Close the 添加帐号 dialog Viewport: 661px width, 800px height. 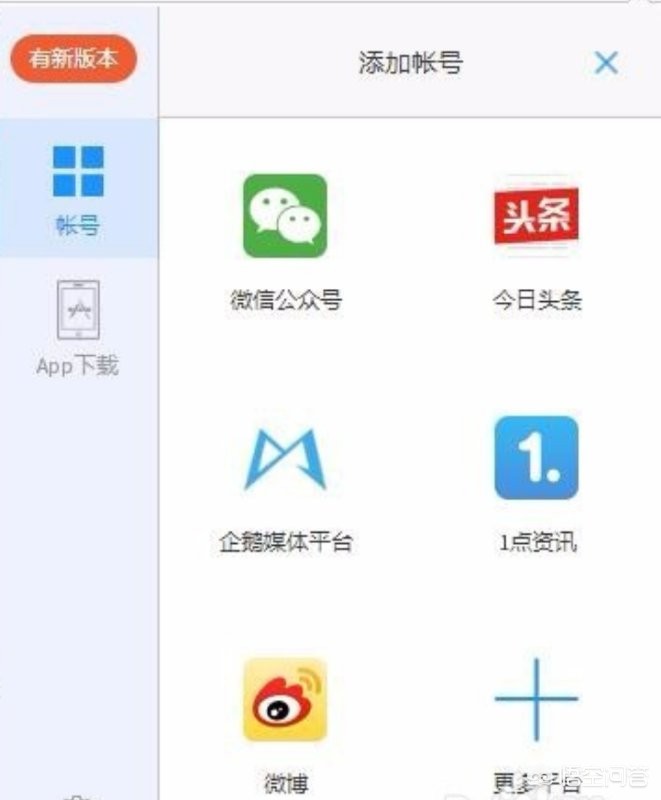coord(605,63)
